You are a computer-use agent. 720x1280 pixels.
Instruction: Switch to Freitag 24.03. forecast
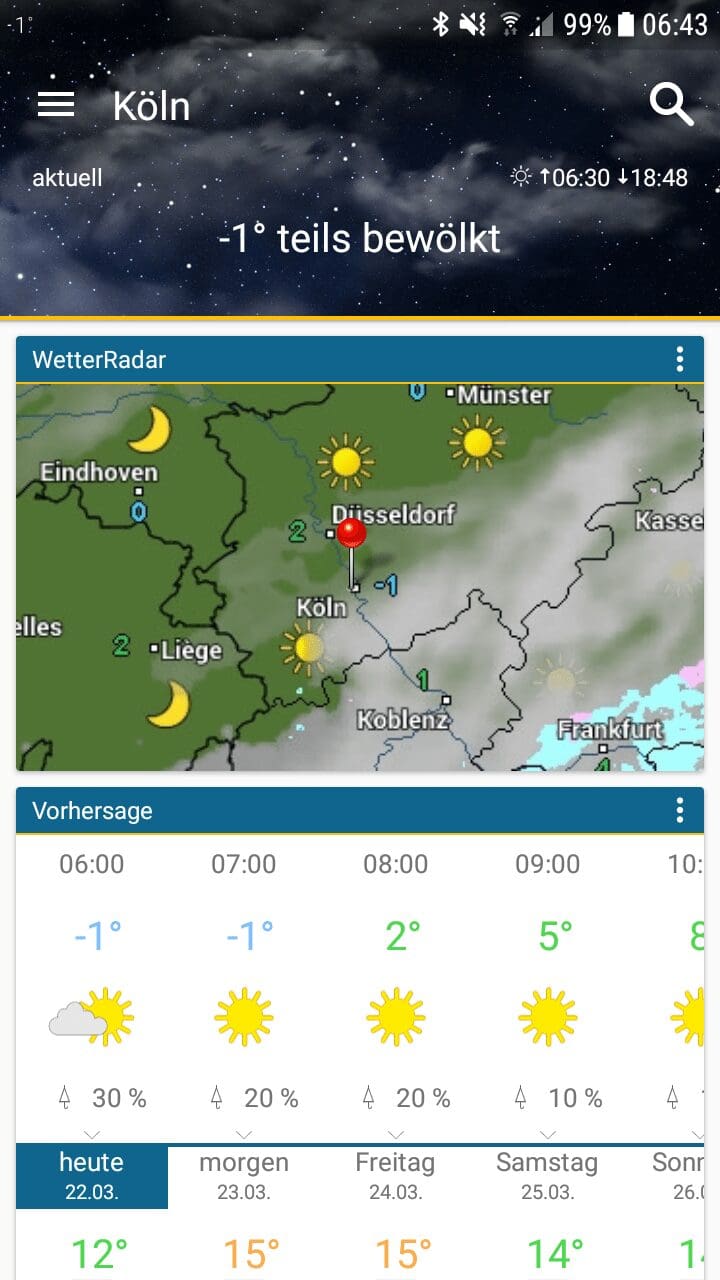tap(396, 1177)
